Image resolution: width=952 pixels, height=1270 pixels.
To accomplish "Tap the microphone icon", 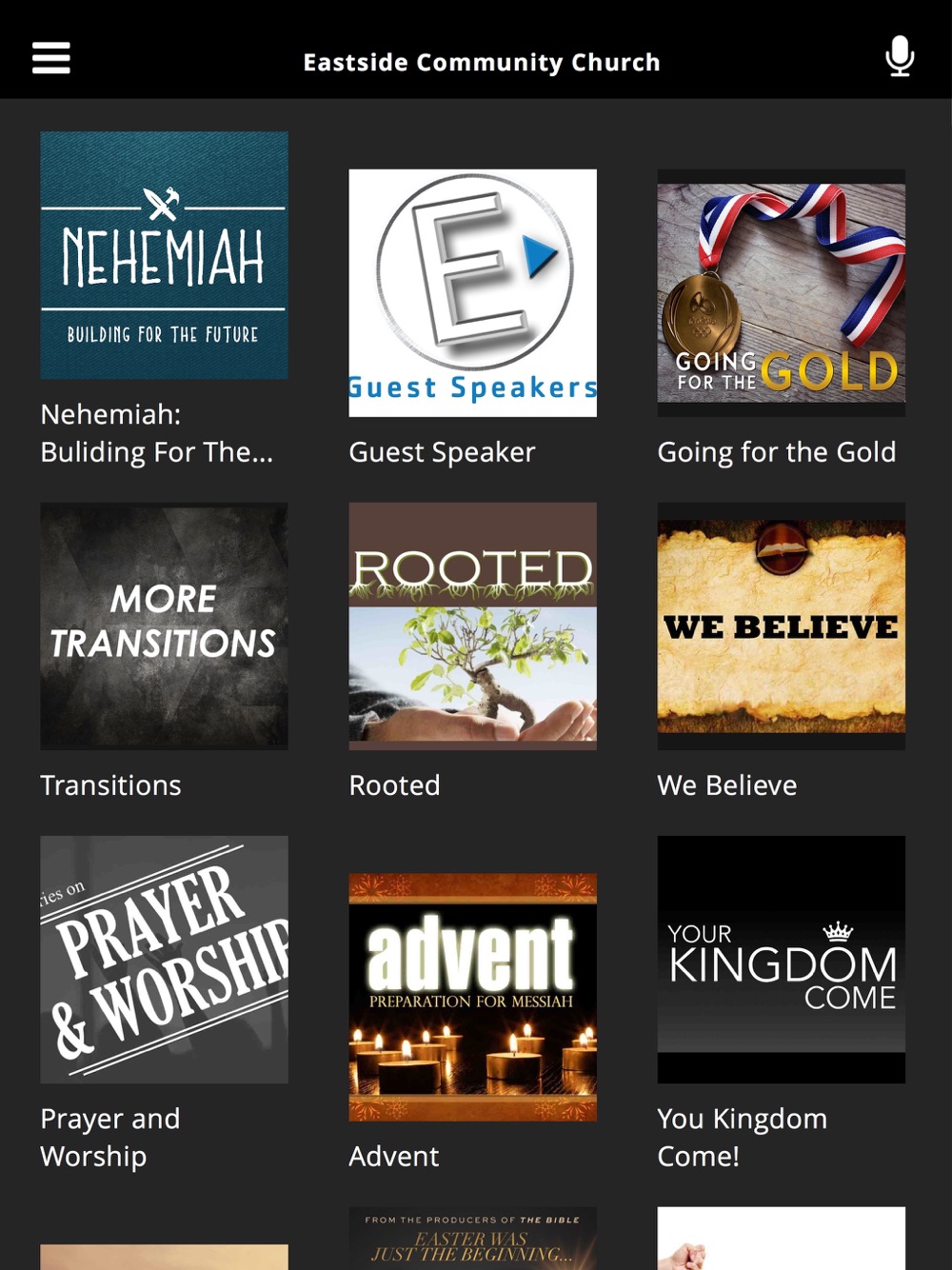I will point(900,57).
